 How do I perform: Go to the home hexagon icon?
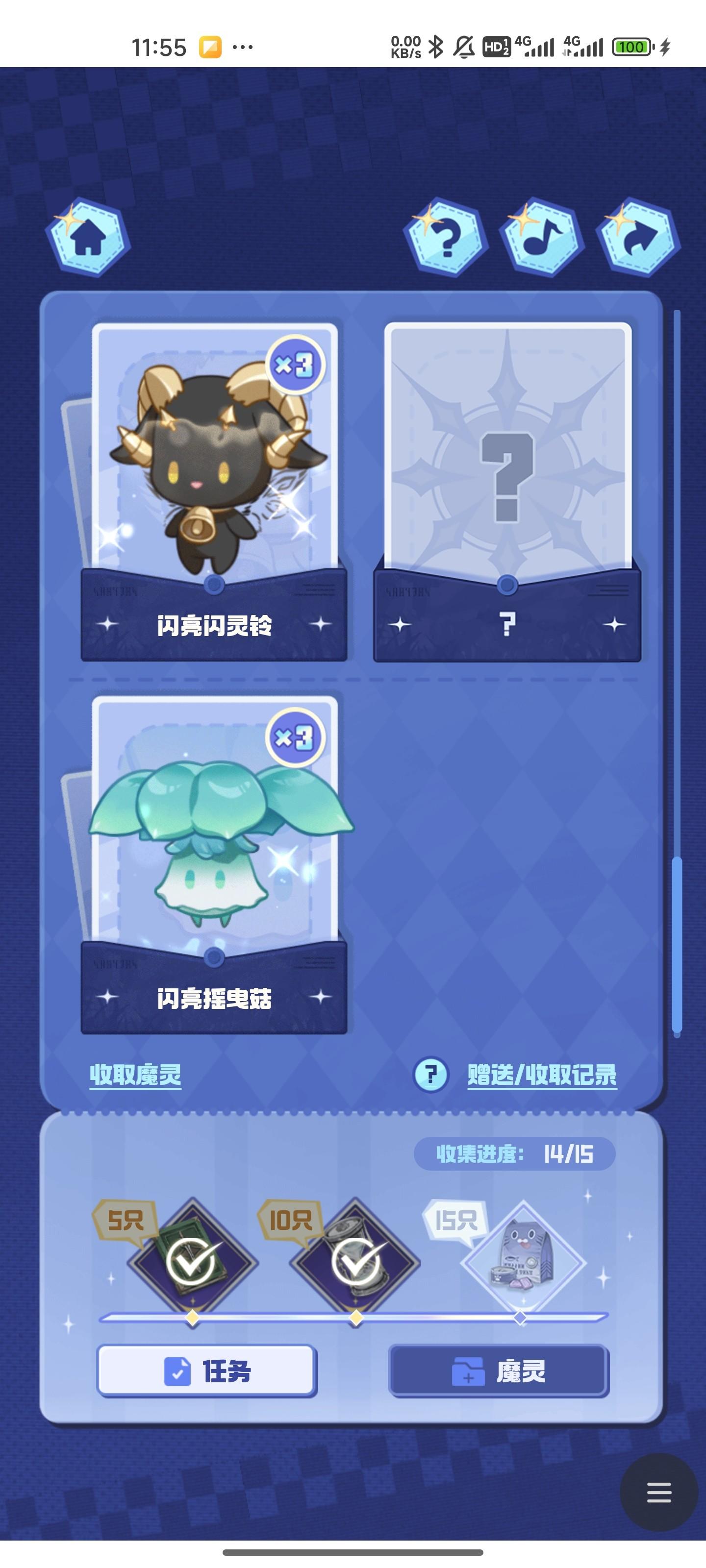pyautogui.click(x=88, y=238)
